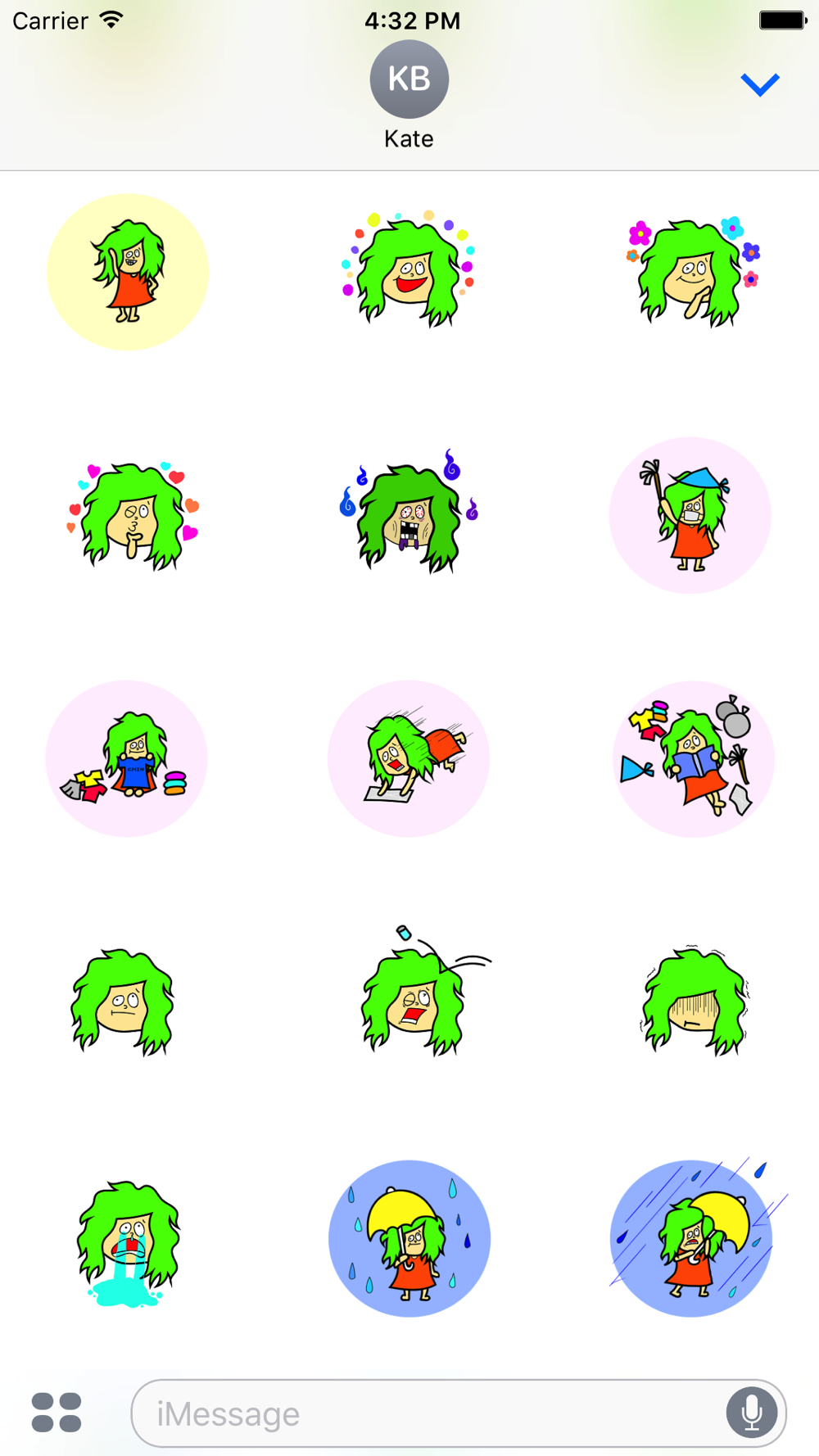Image resolution: width=819 pixels, height=1456 pixels.
Task: Choose the girl with umbrella in light rain
Action: point(409,1238)
